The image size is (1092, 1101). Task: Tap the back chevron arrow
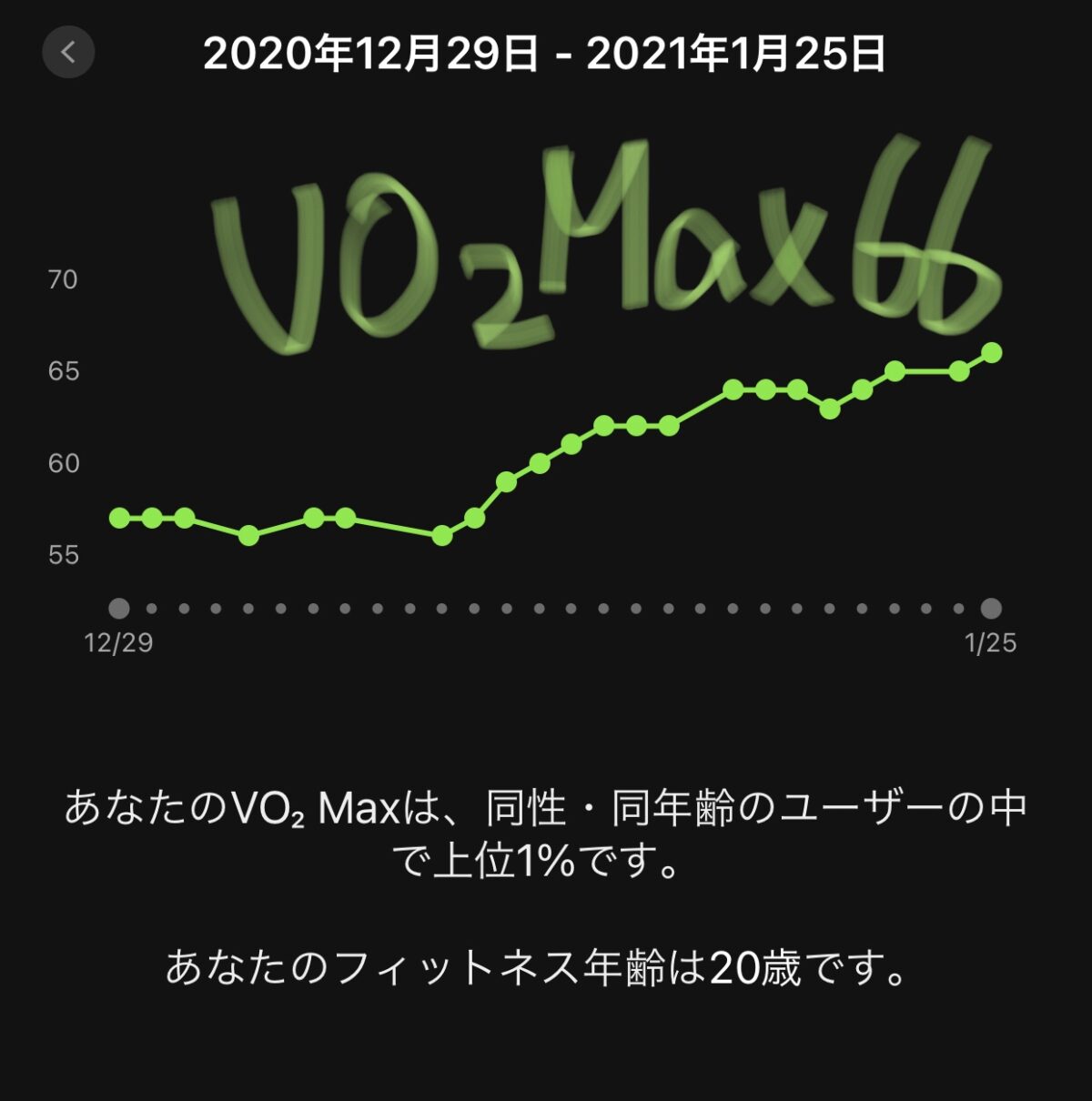[x=68, y=52]
